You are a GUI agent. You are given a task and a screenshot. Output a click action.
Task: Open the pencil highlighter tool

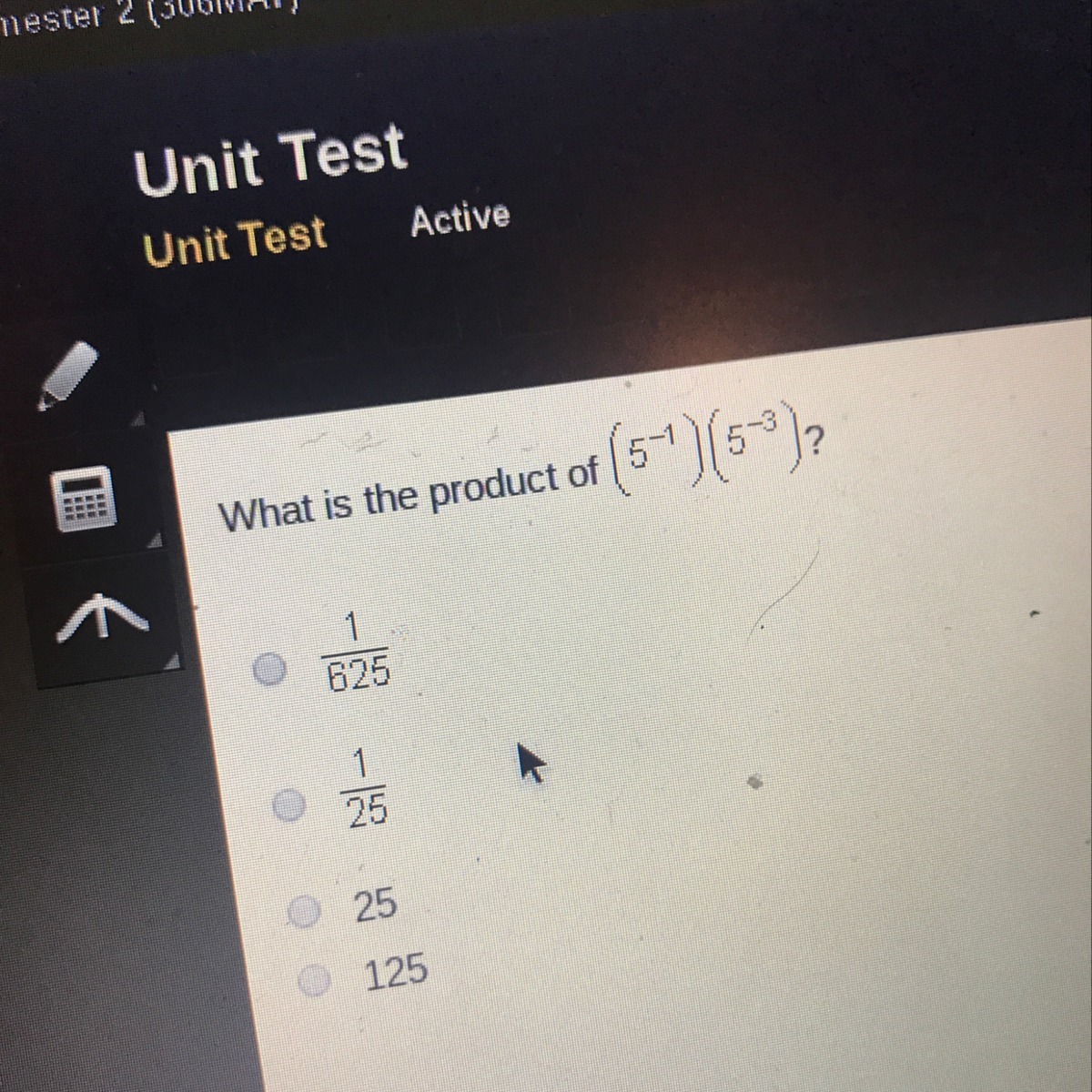point(67,375)
